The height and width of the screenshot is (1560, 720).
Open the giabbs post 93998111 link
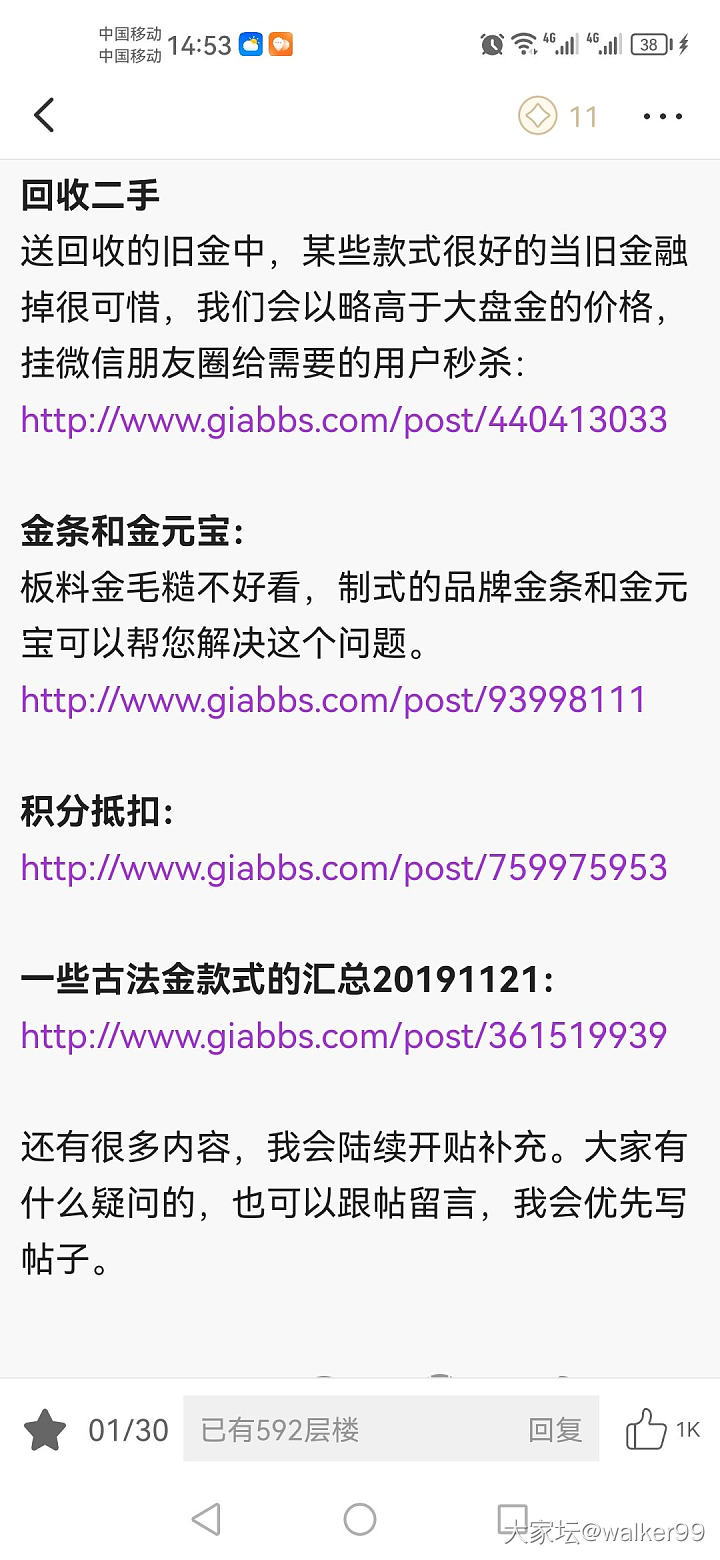[x=333, y=699]
